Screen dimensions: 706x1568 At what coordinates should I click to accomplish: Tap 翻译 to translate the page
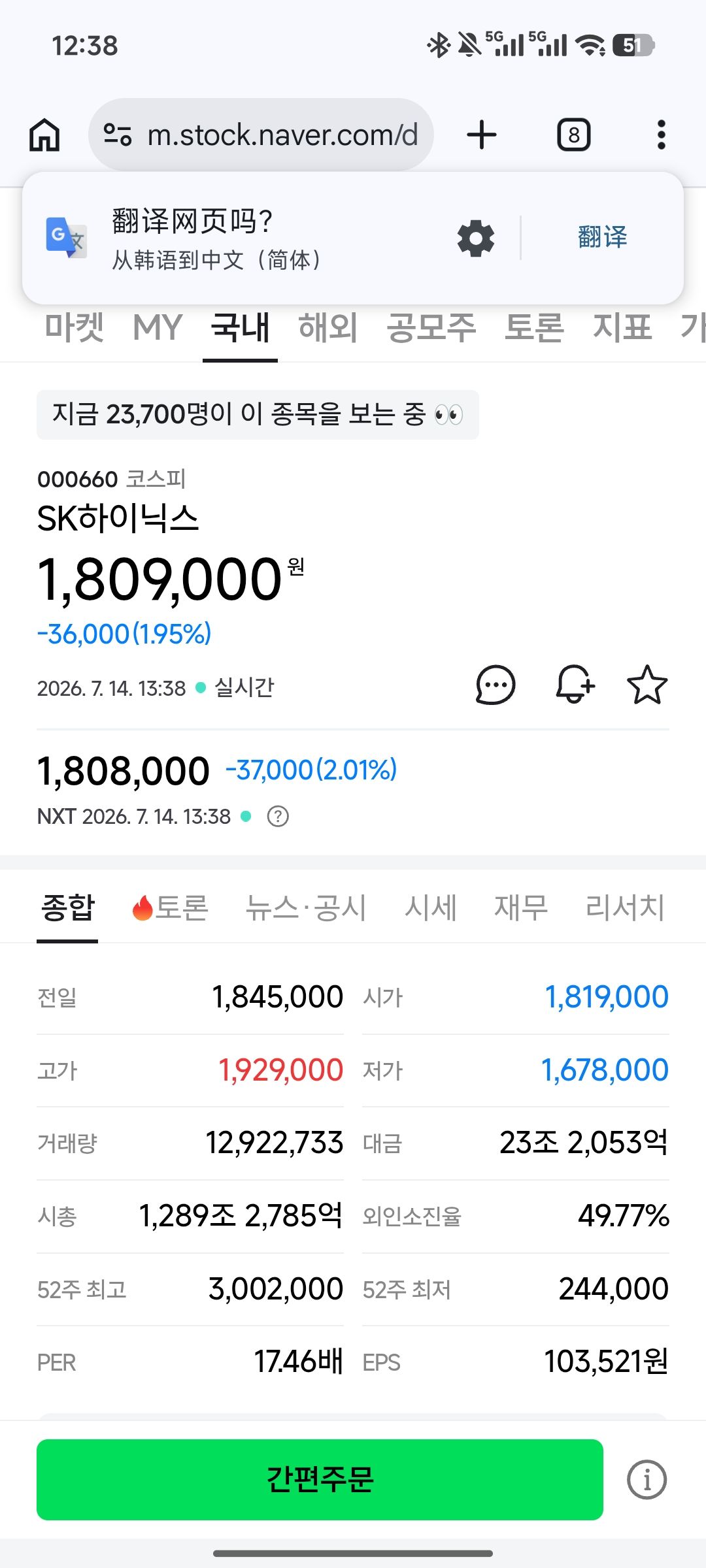[x=602, y=237]
